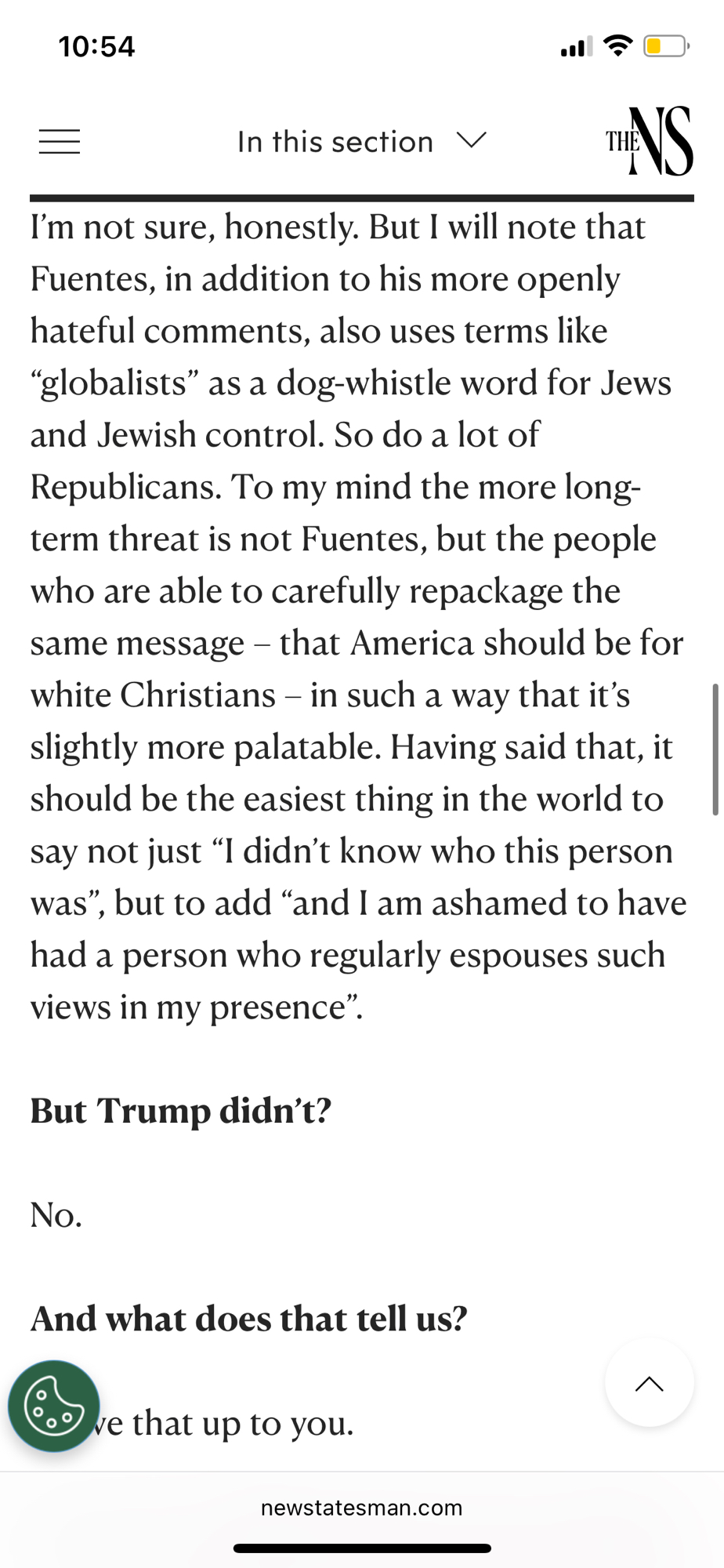Open the cookie preferences button
Screen dimensions: 724x1568
click(x=54, y=1406)
